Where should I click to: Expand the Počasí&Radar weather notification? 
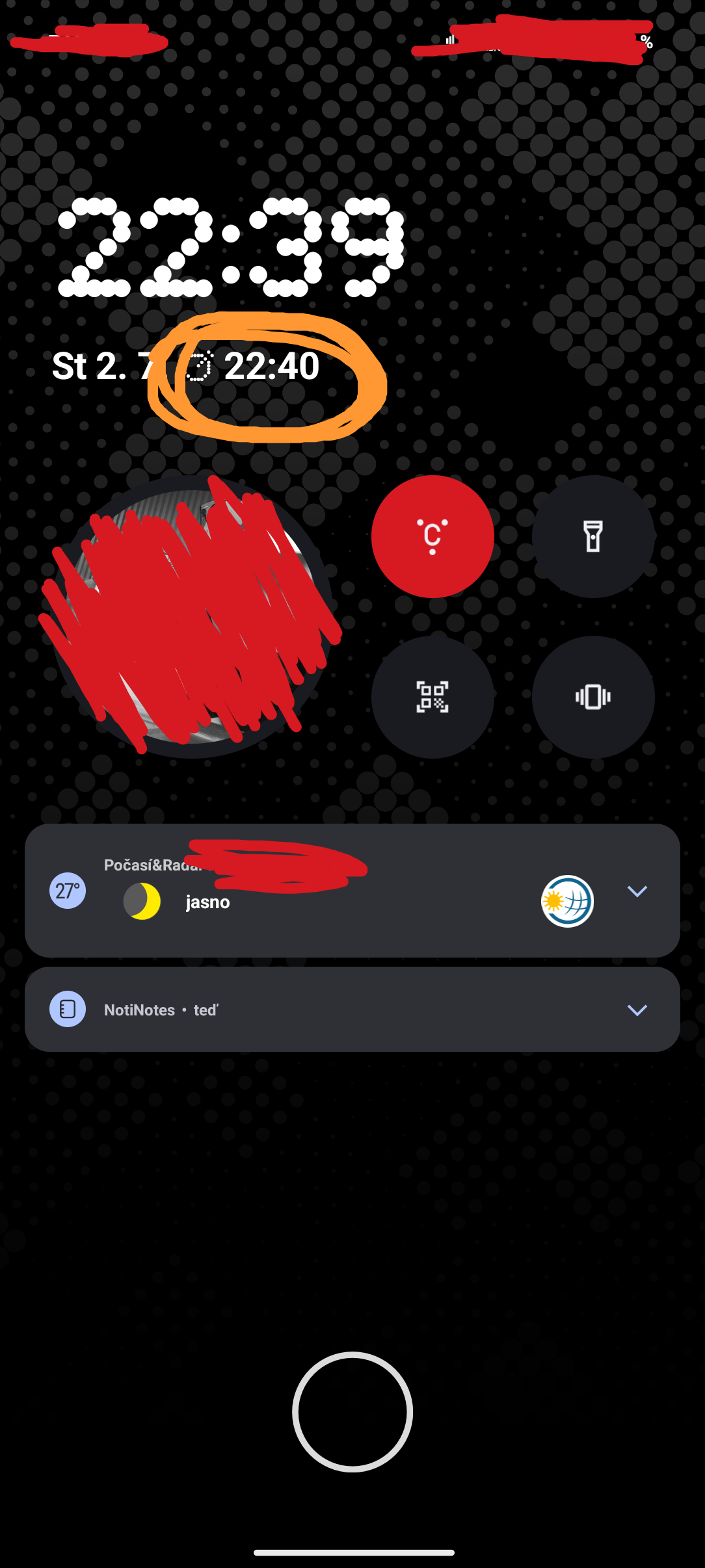[637, 891]
